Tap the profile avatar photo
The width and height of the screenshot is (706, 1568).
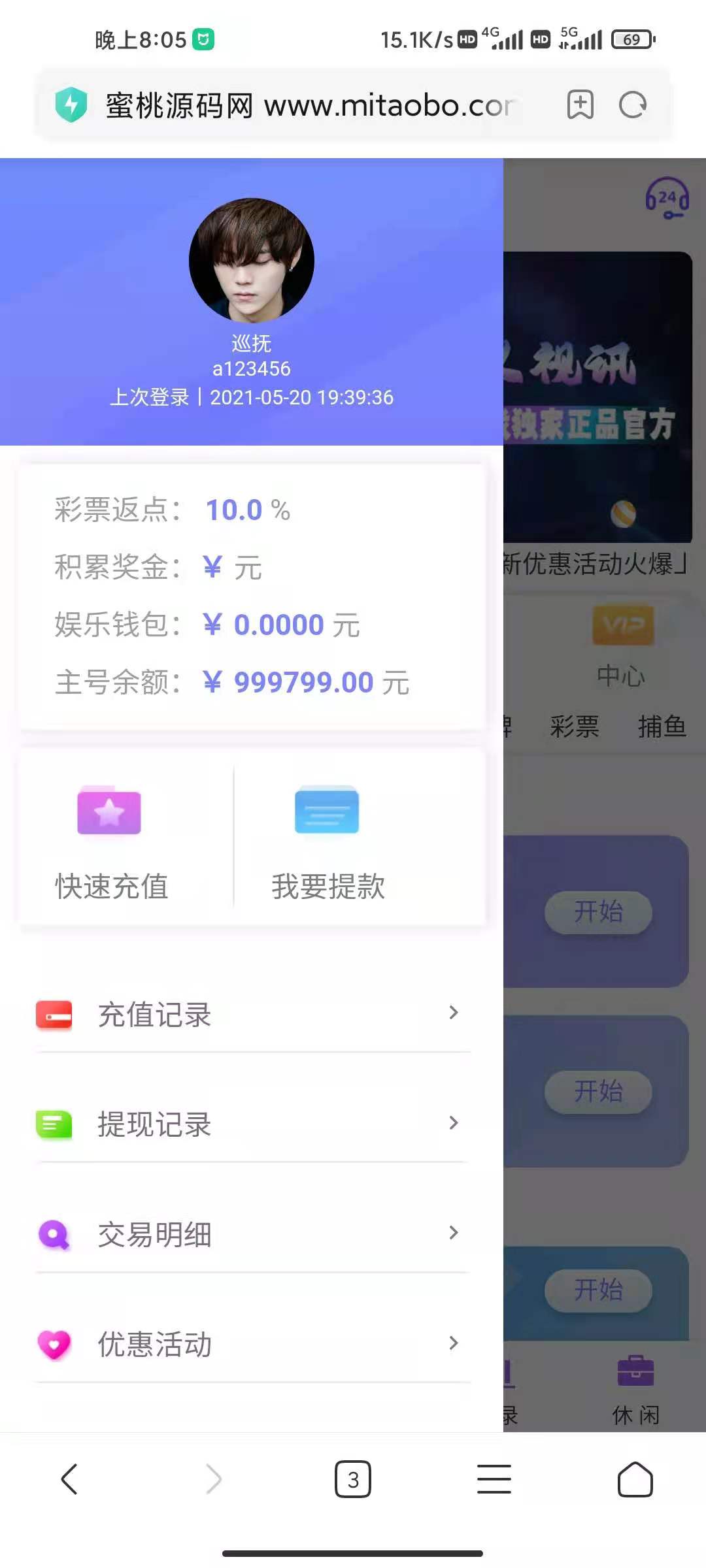coord(252,260)
